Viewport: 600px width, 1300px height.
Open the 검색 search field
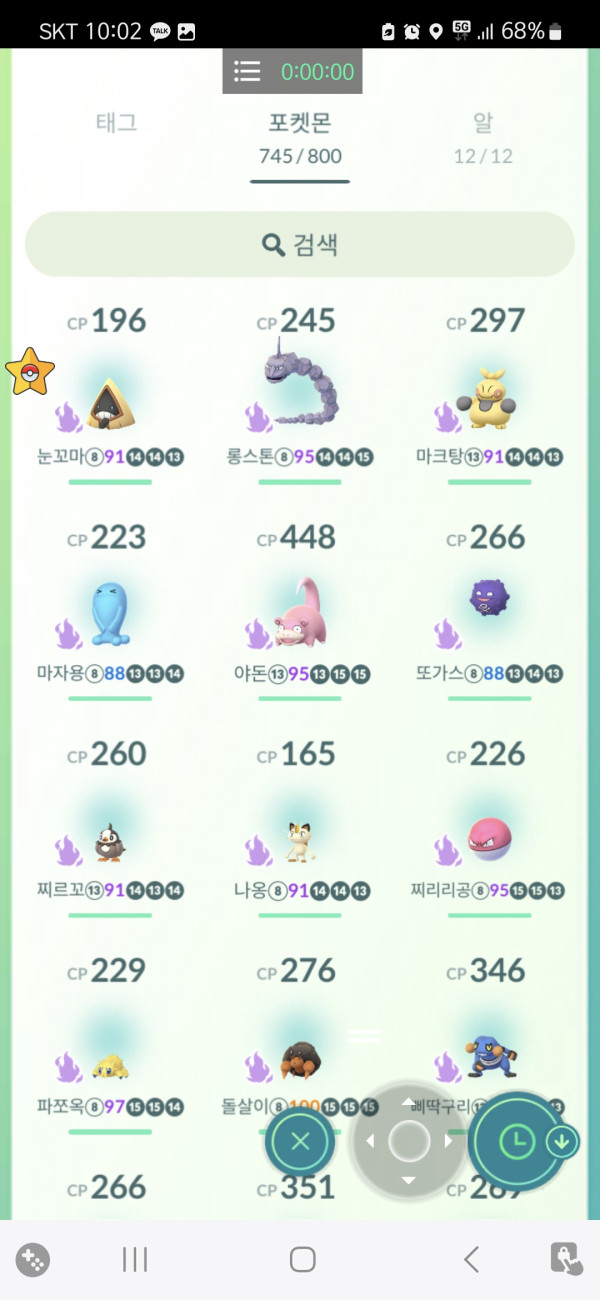click(x=300, y=245)
